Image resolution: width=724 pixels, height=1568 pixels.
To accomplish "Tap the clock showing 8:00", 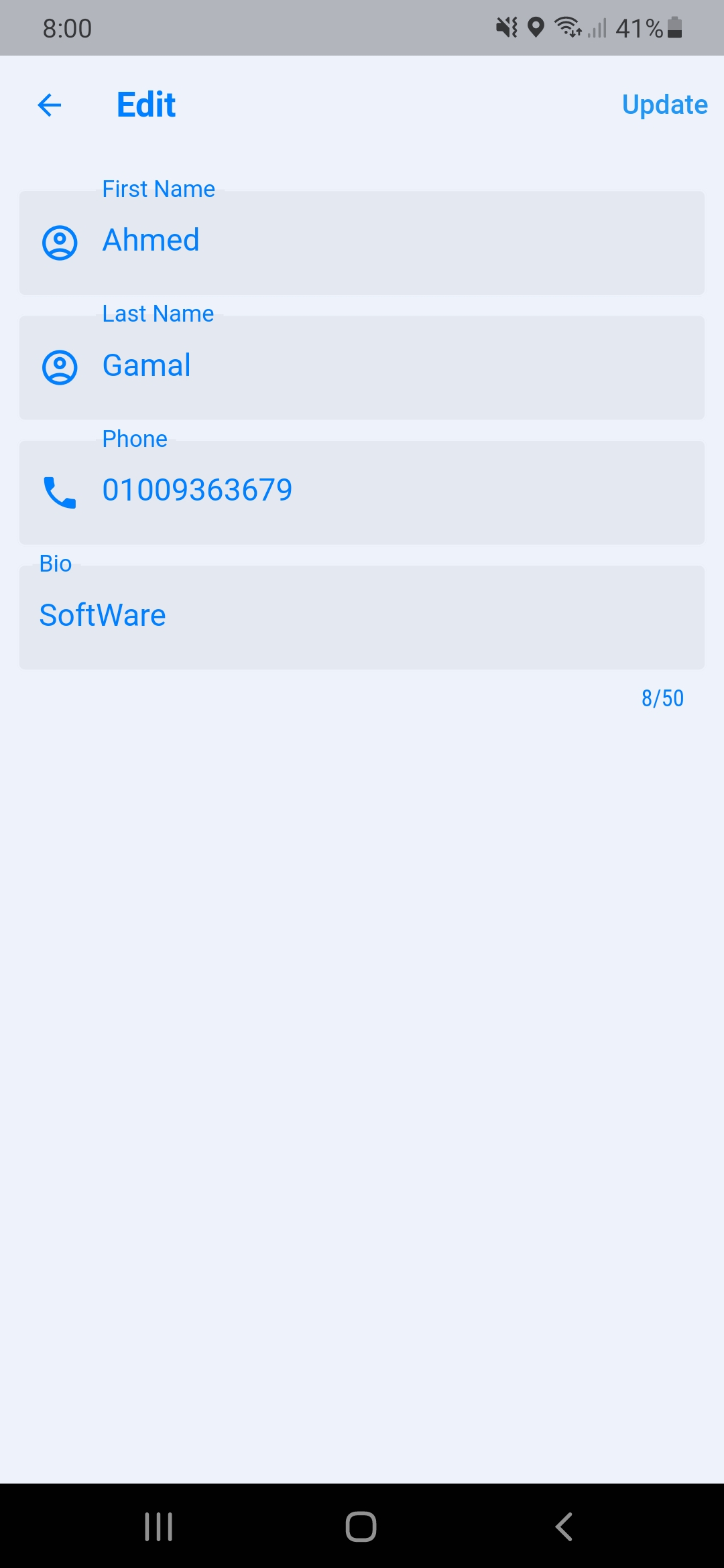I will (68, 27).
